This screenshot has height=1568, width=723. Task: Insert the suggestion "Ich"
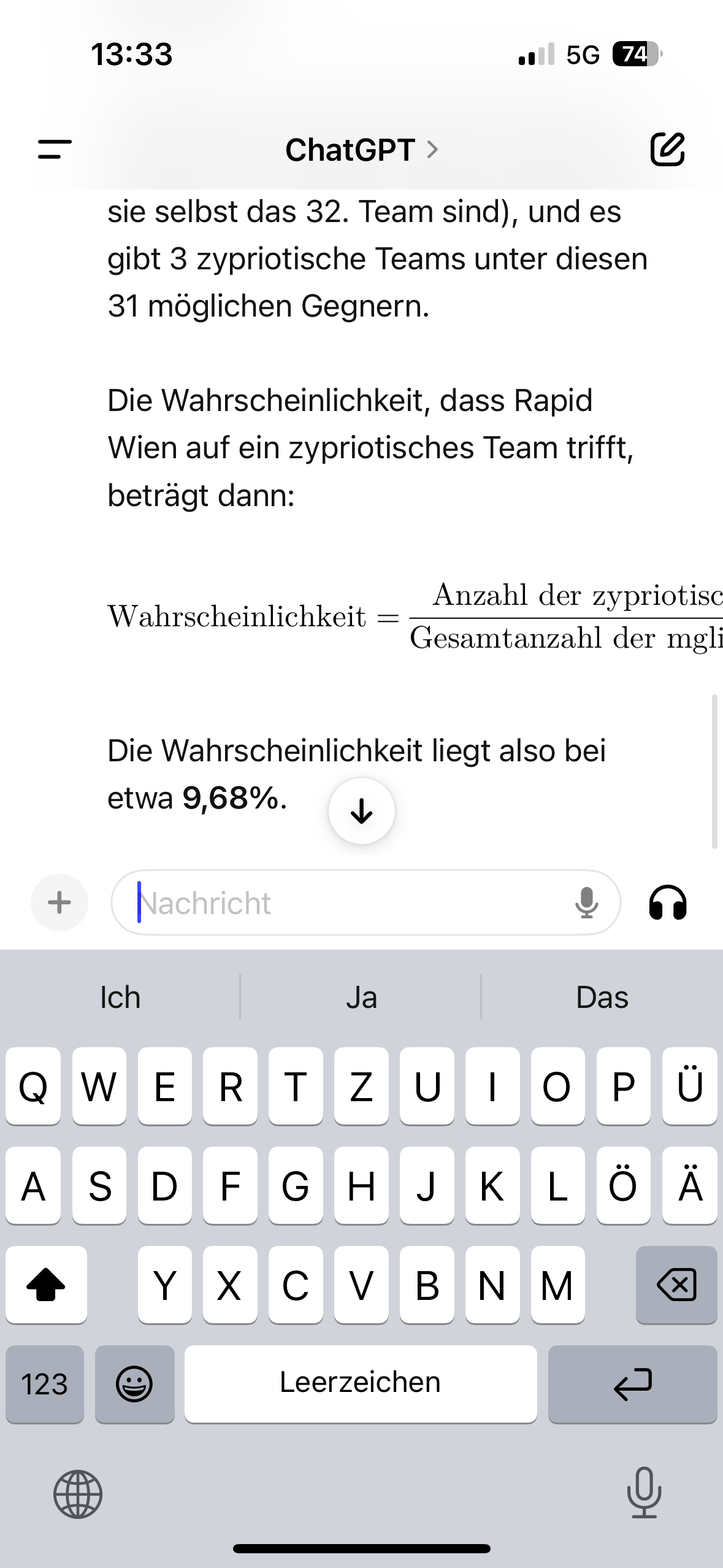coord(120,997)
